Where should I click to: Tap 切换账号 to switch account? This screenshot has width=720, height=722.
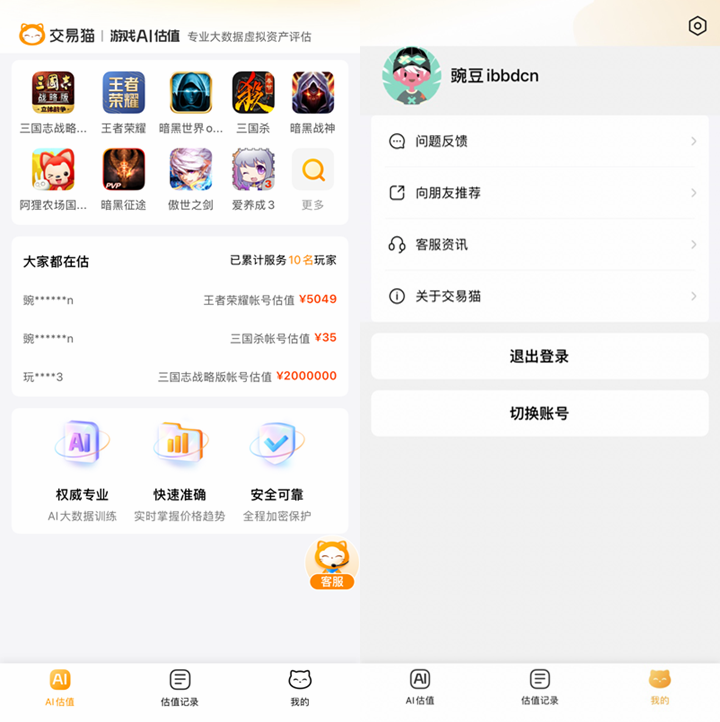[x=540, y=413]
